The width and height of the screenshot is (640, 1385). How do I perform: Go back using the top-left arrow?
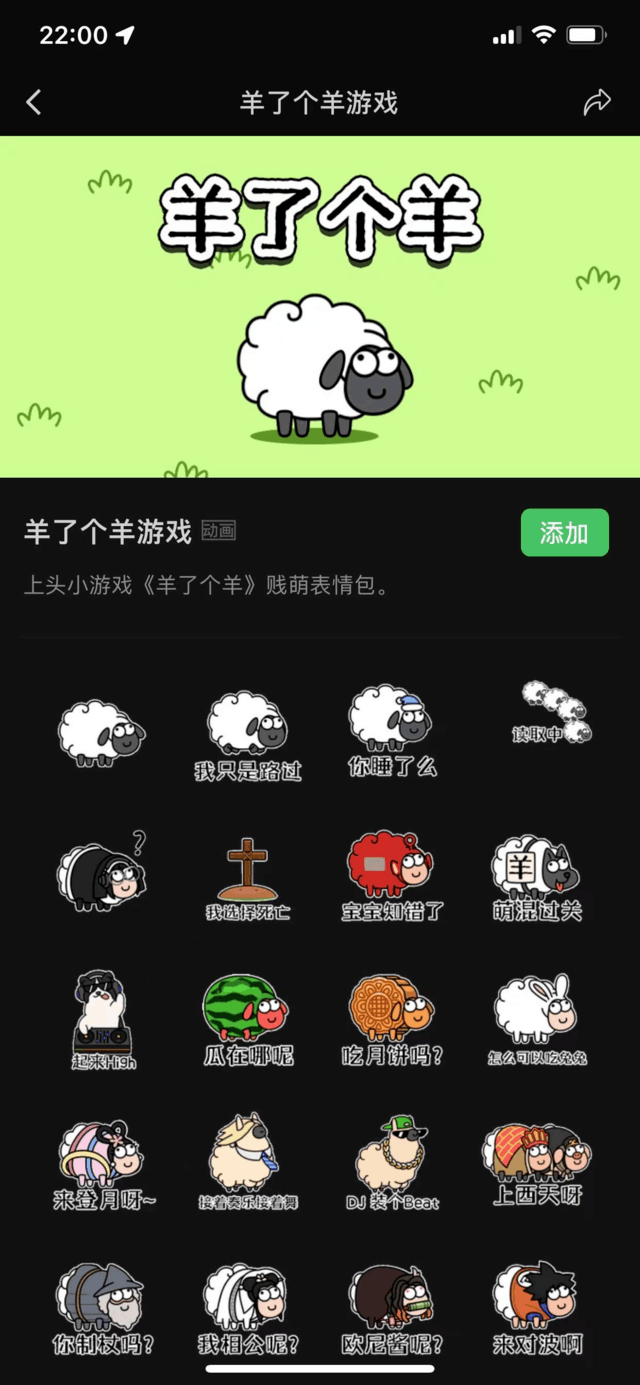34,102
